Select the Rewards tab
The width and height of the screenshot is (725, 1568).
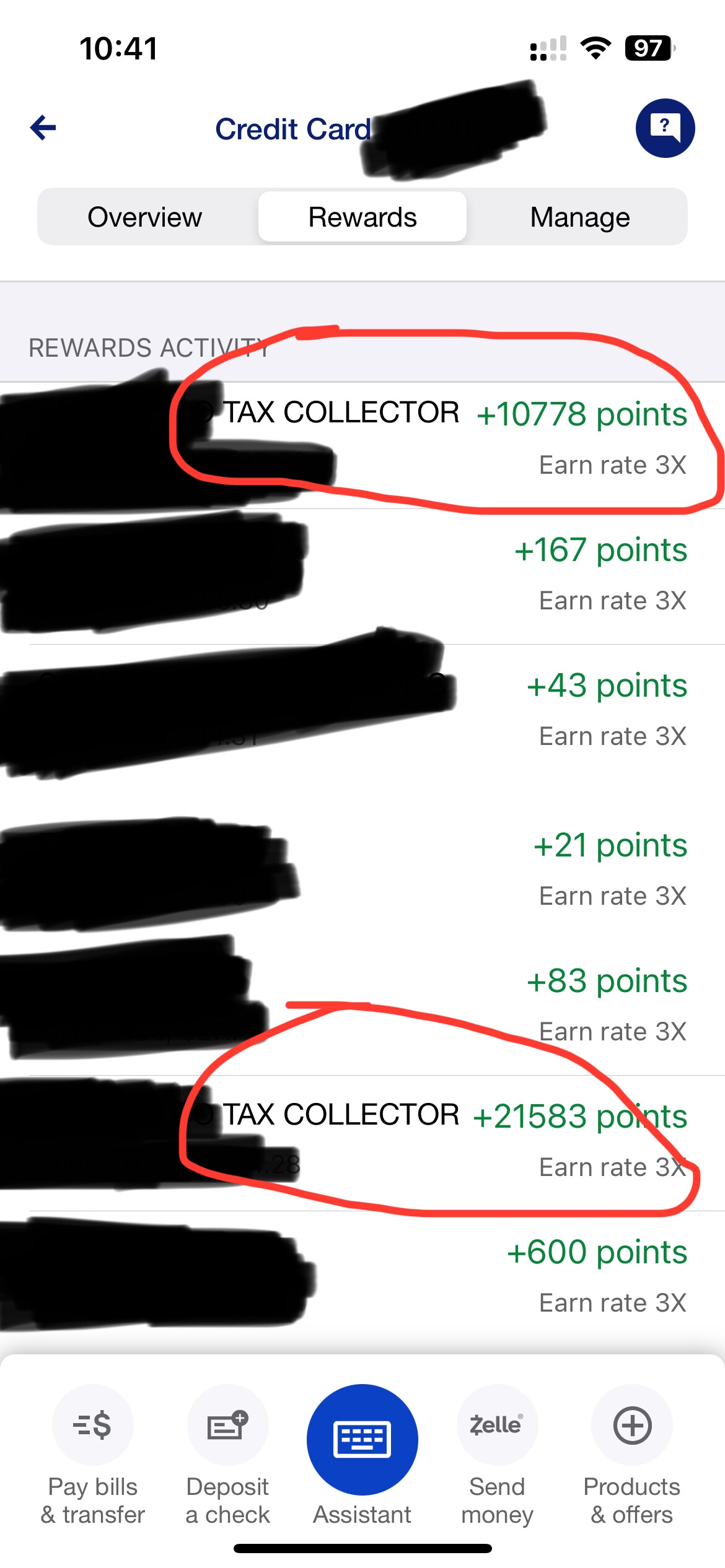pyautogui.click(x=362, y=217)
